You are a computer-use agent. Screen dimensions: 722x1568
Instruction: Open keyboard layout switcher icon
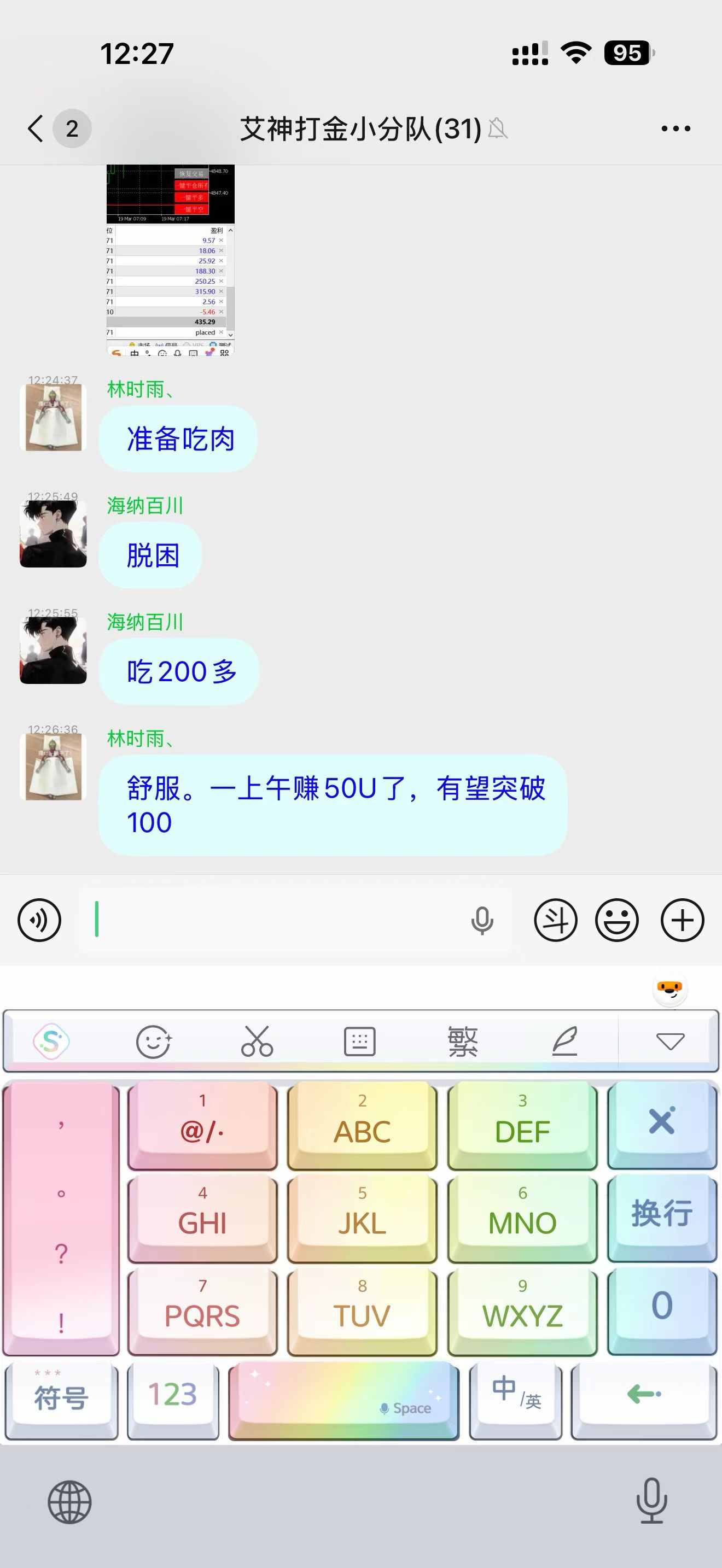[360, 1042]
